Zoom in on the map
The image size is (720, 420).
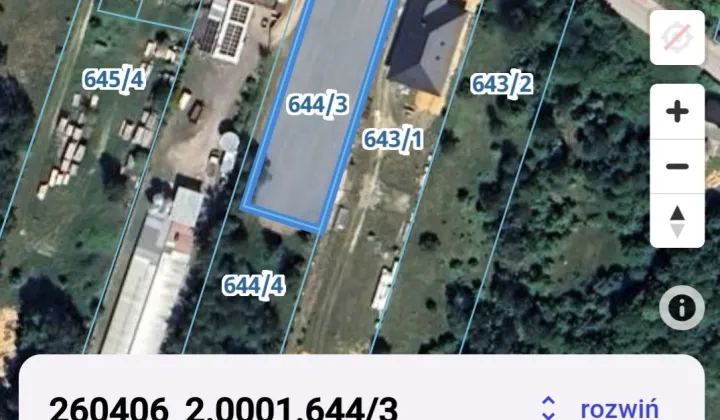(x=677, y=111)
